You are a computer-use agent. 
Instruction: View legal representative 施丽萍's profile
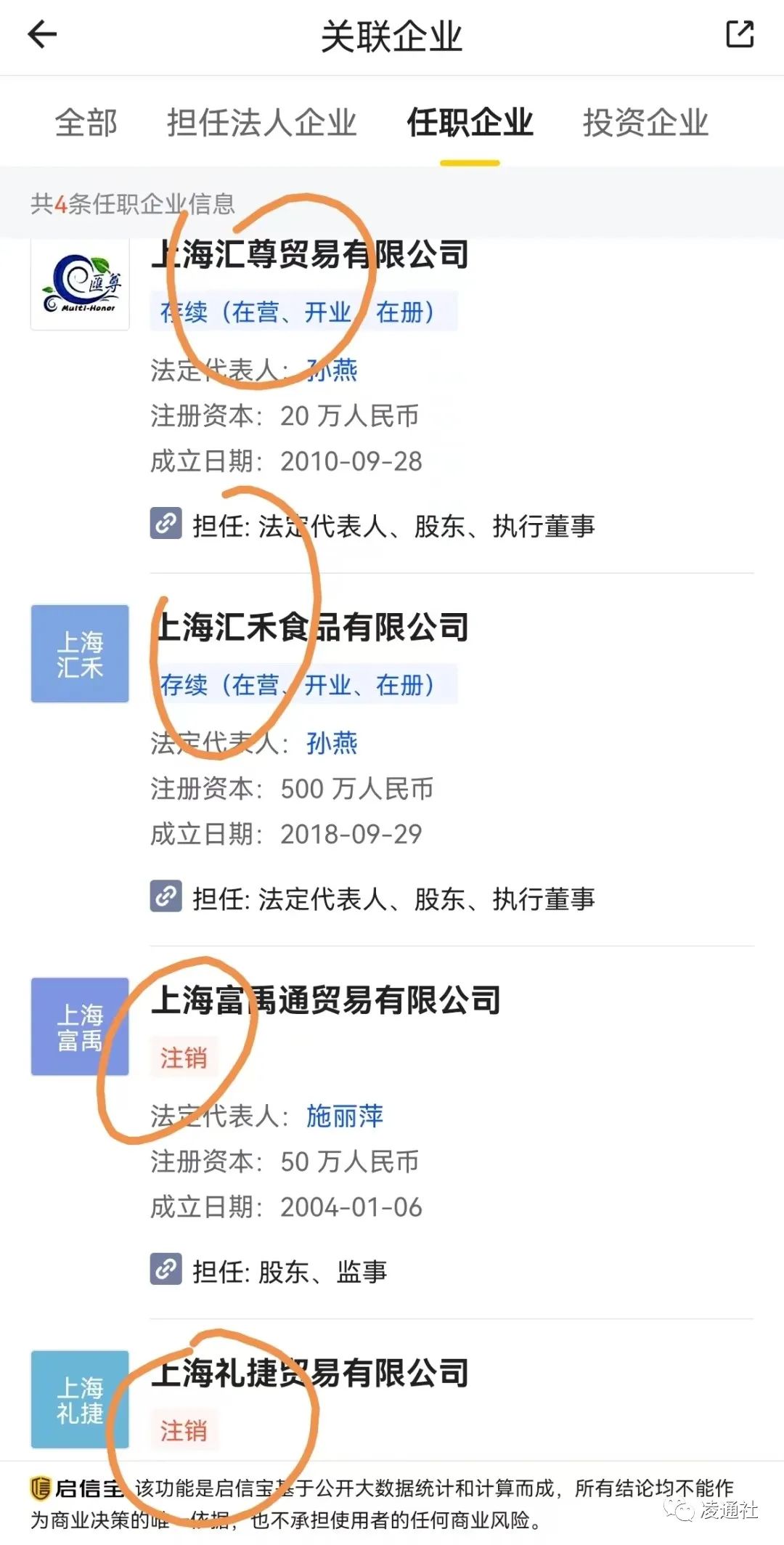(x=344, y=1116)
